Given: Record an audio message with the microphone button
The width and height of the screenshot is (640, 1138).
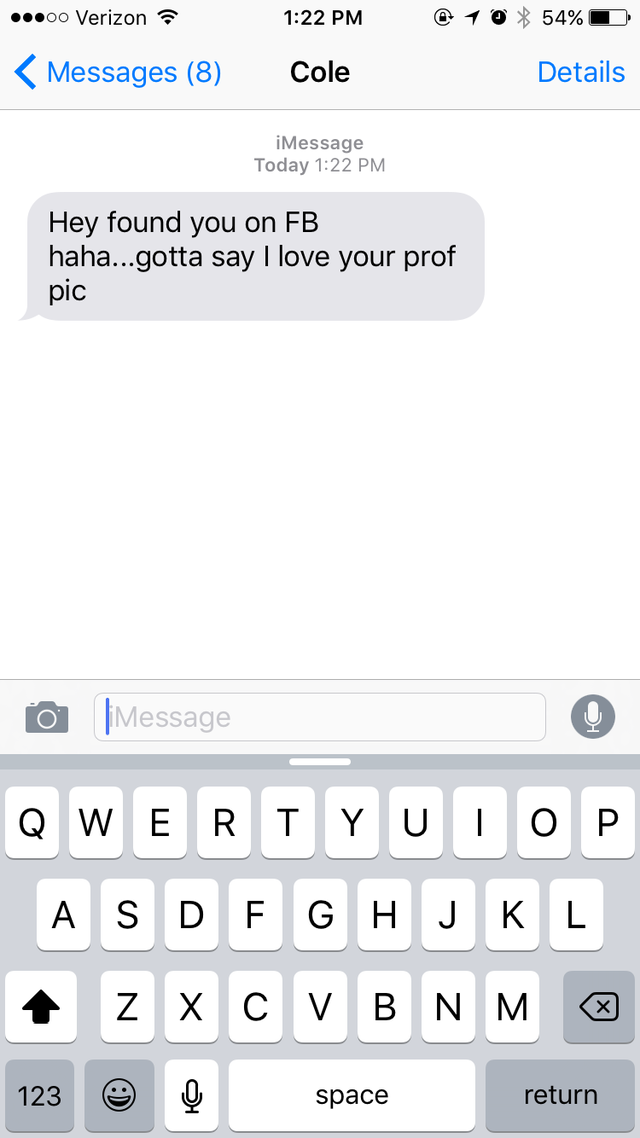Looking at the screenshot, I should tap(592, 716).
